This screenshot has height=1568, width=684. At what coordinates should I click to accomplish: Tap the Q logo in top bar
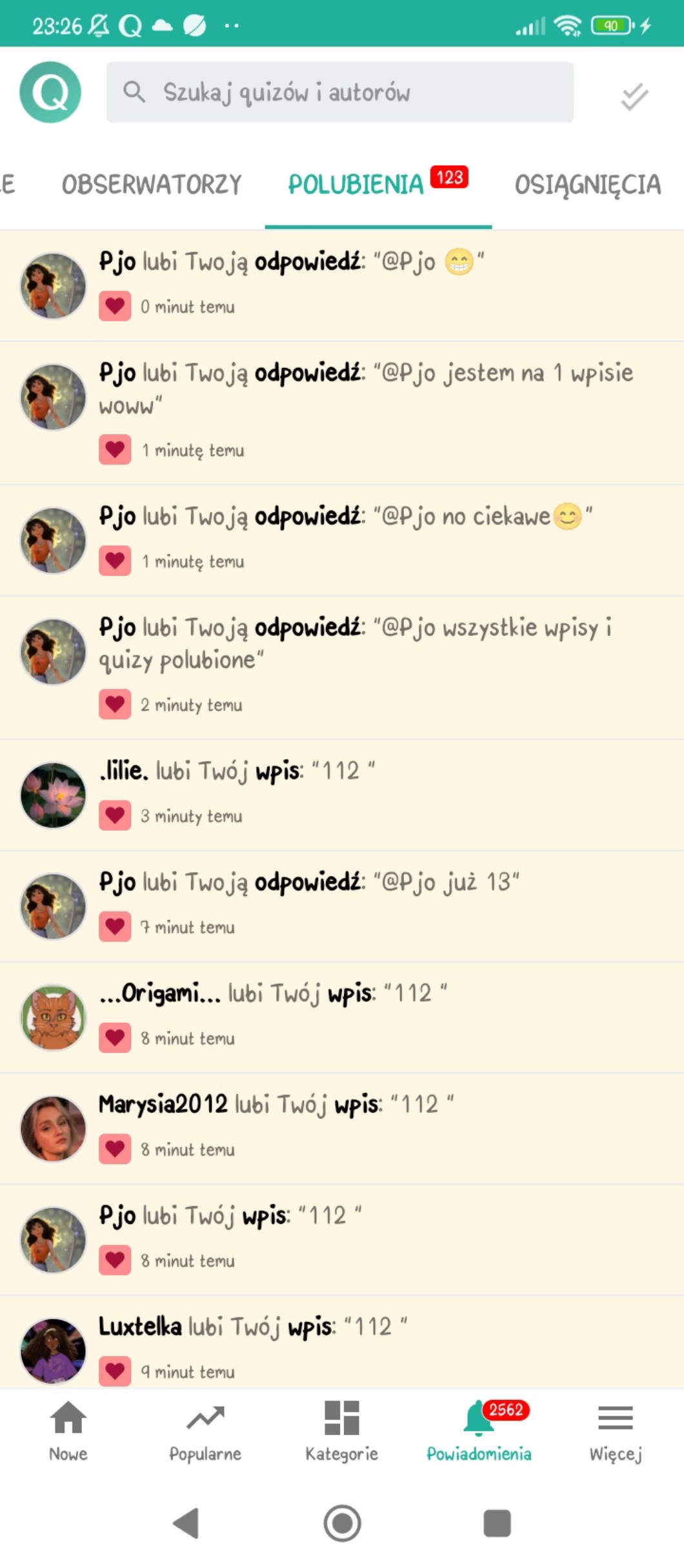click(50, 92)
